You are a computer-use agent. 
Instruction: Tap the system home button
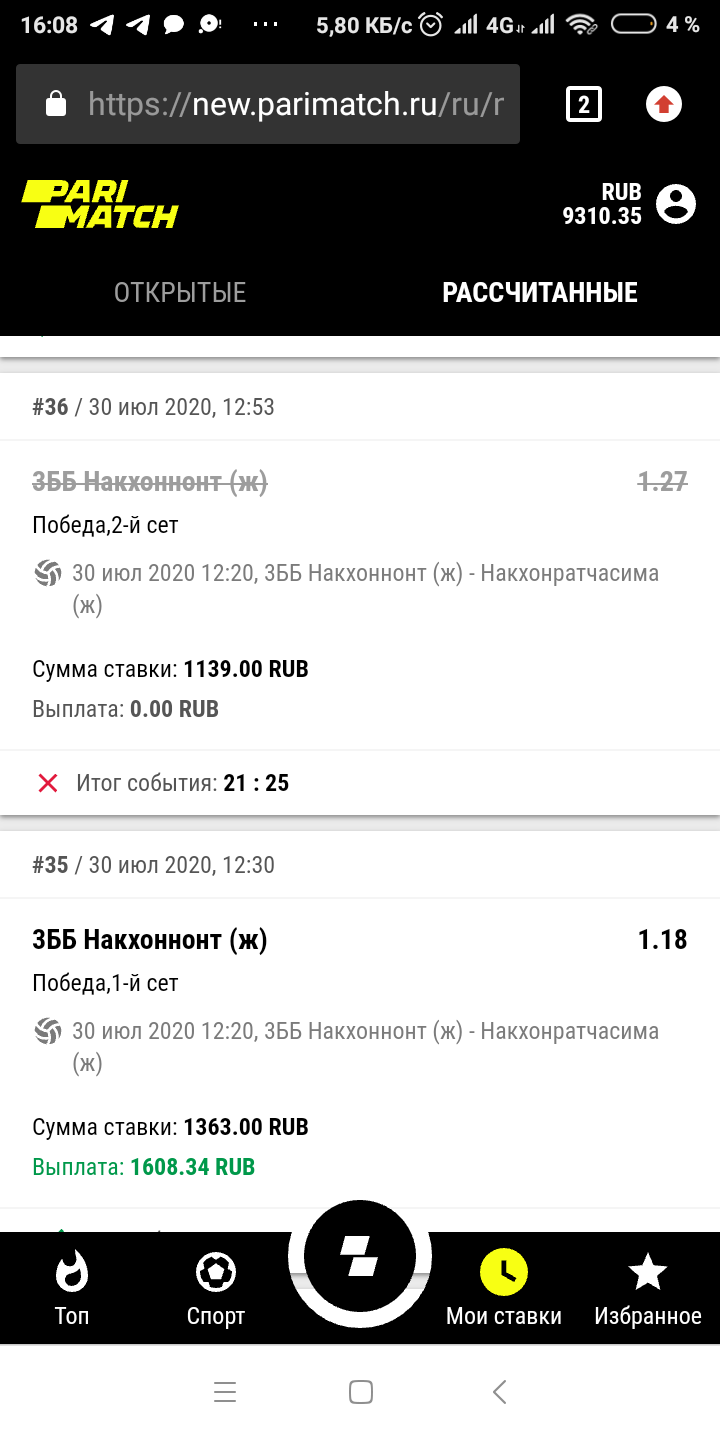coord(361,1391)
